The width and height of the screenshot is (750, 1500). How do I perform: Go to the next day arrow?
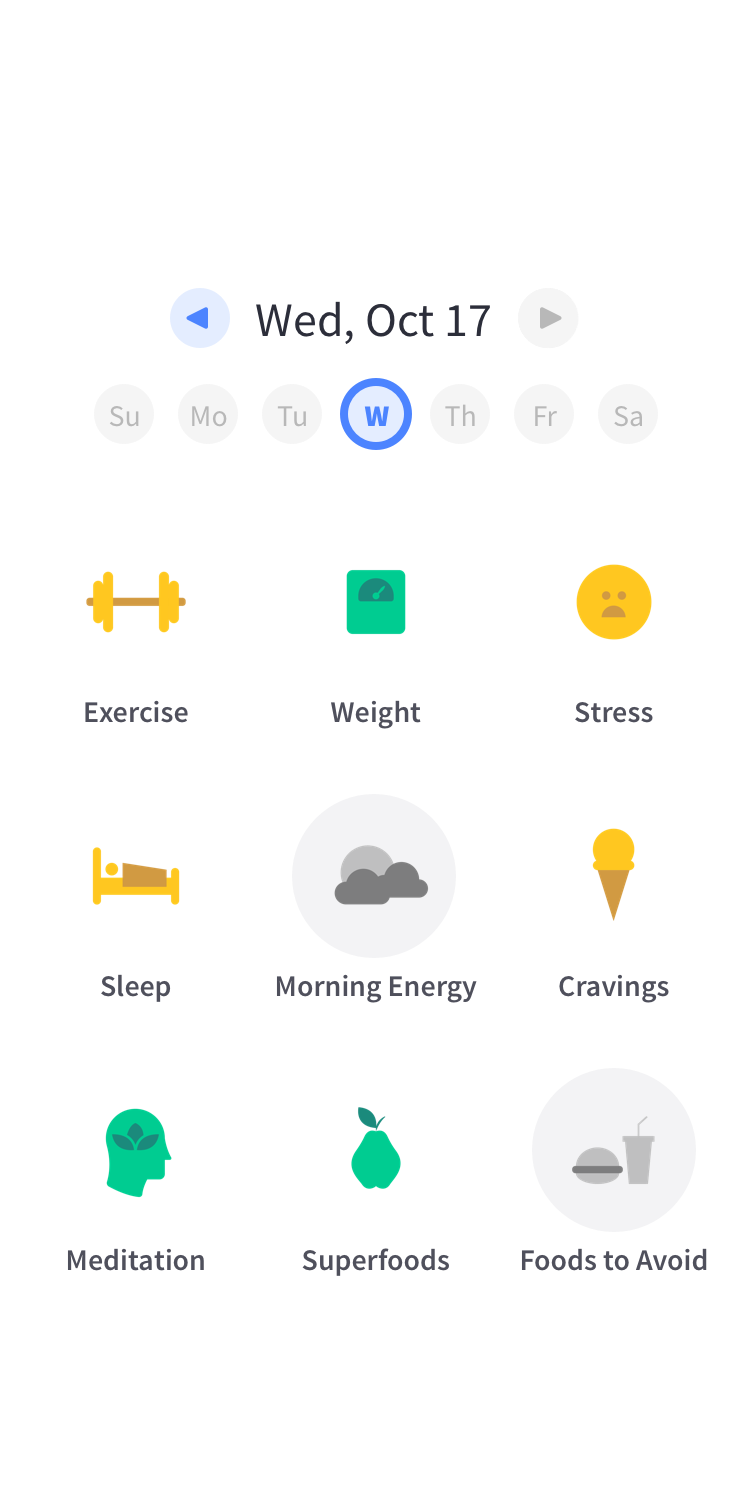point(548,318)
